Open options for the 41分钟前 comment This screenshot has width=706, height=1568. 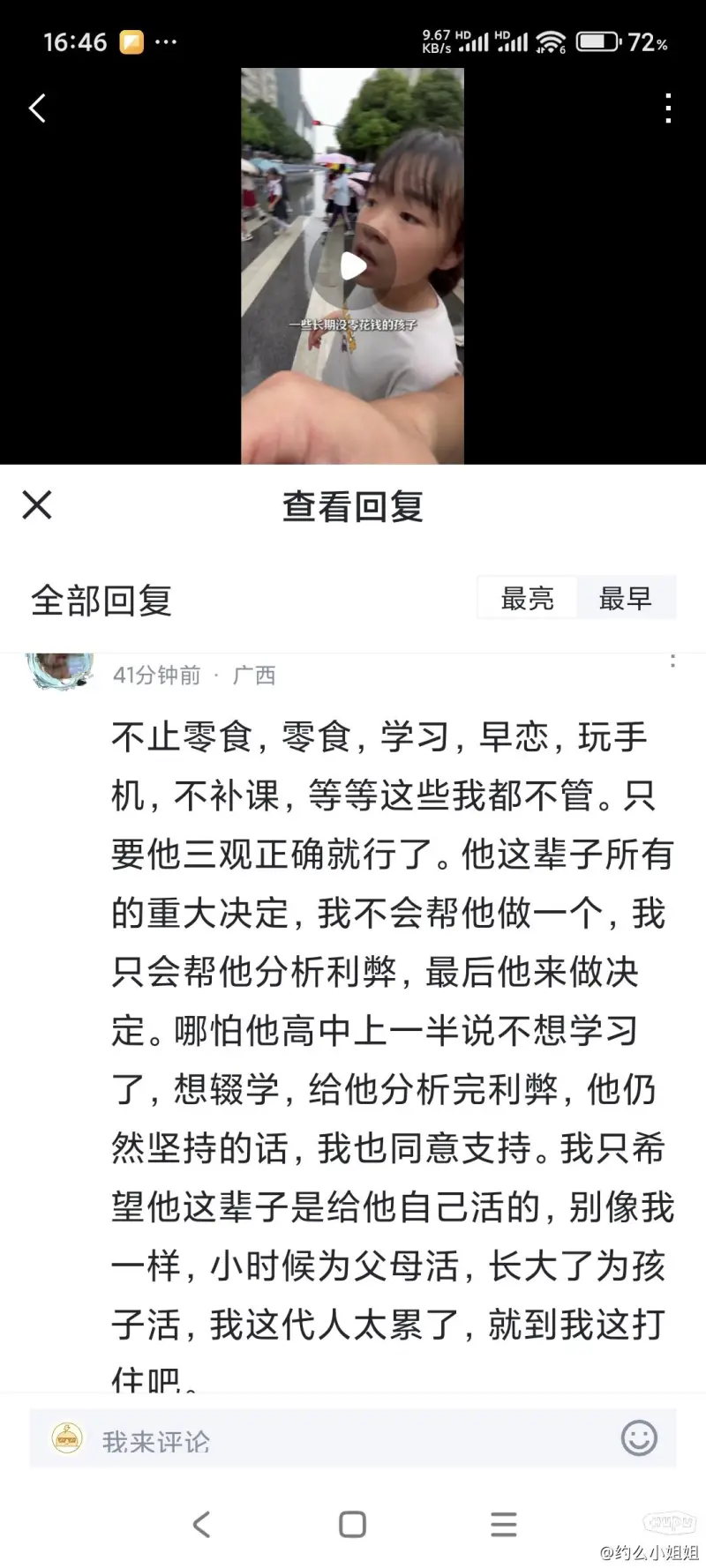point(672,661)
